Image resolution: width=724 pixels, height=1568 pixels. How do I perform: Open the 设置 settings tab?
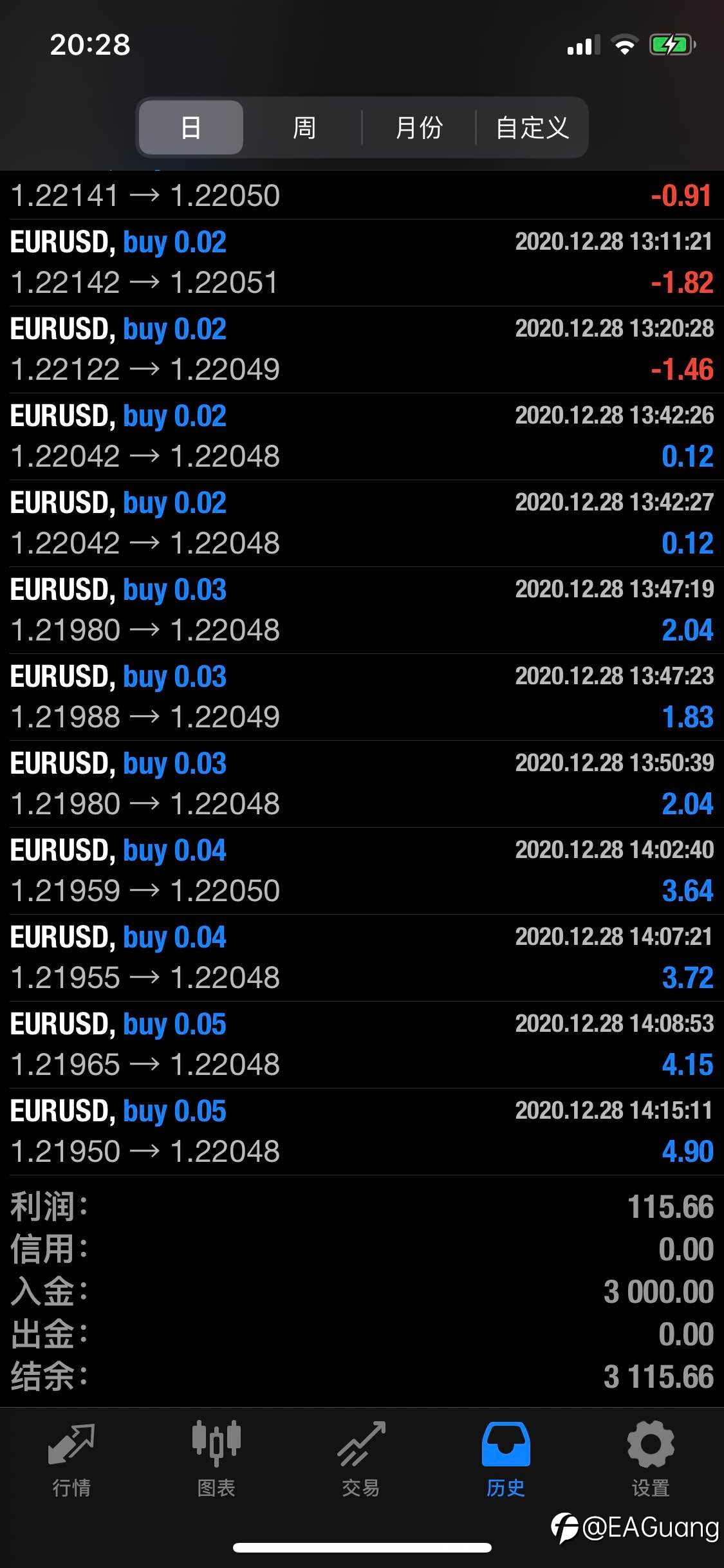(651, 1459)
